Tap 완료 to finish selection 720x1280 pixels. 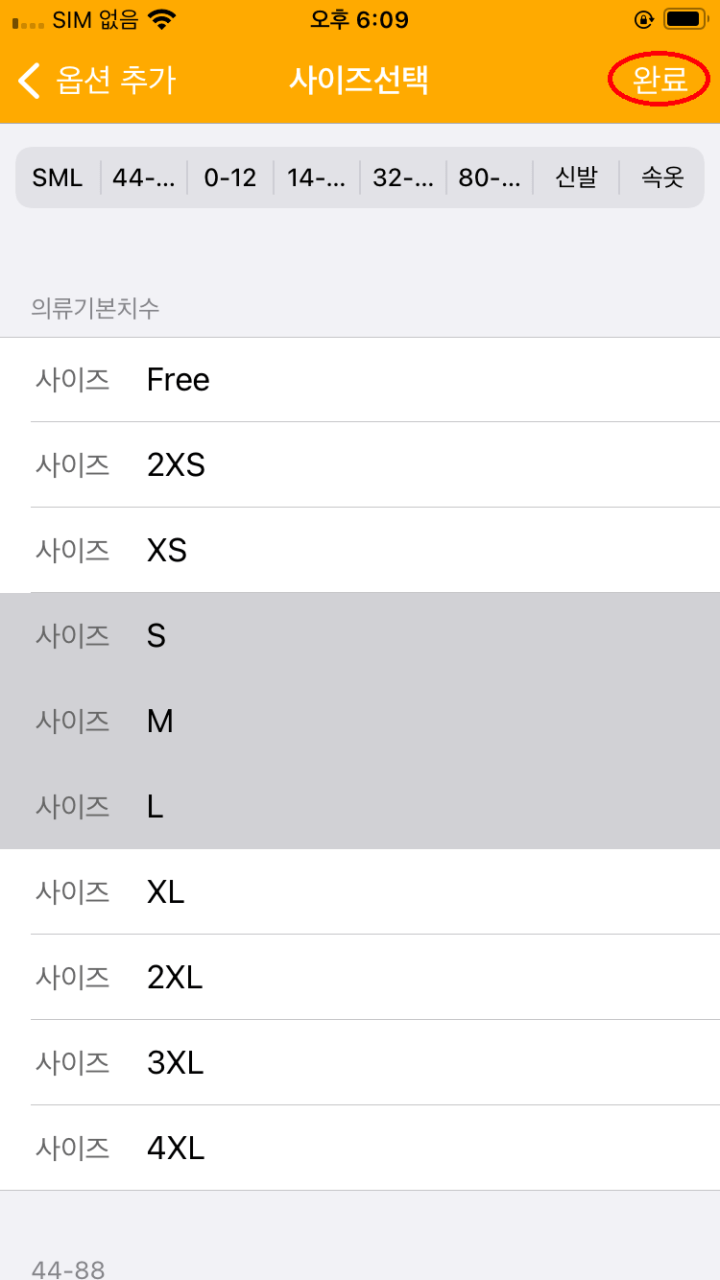point(660,80)
